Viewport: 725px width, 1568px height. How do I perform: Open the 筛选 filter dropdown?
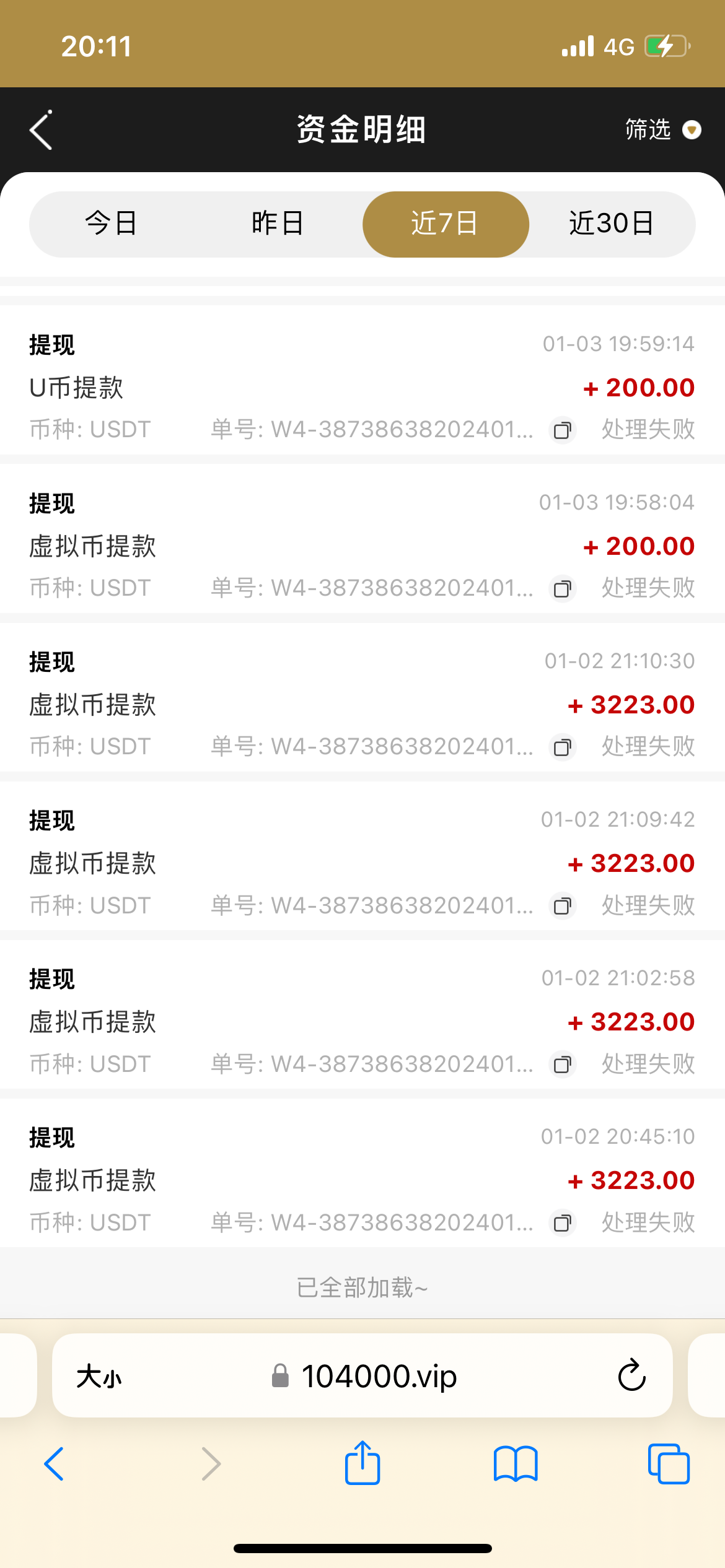pos(662,129)
